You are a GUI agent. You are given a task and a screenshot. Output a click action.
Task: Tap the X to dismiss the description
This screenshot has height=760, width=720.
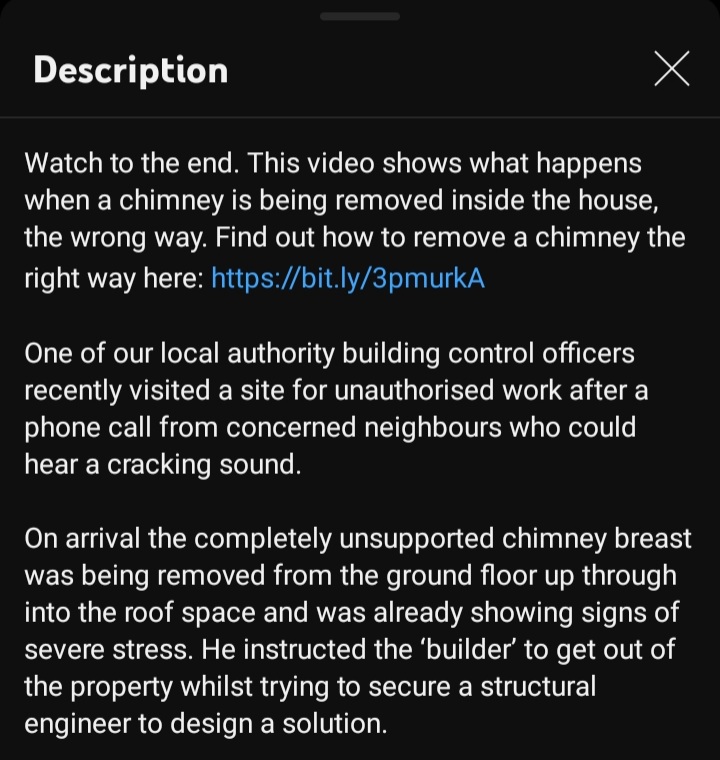[671, 70]
